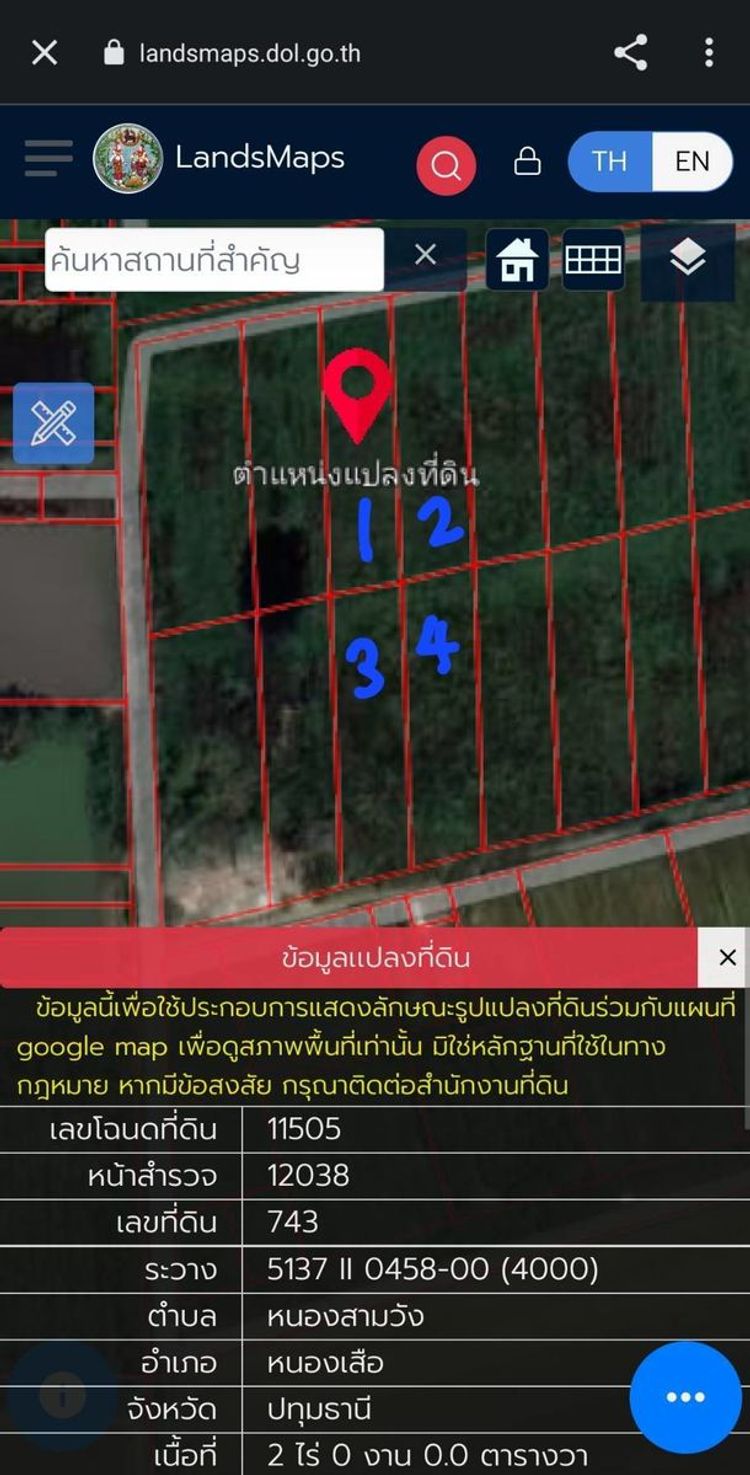Open the LandsMaps hamburger menu
Screen dimensions: 750x1475
point(48,158)
